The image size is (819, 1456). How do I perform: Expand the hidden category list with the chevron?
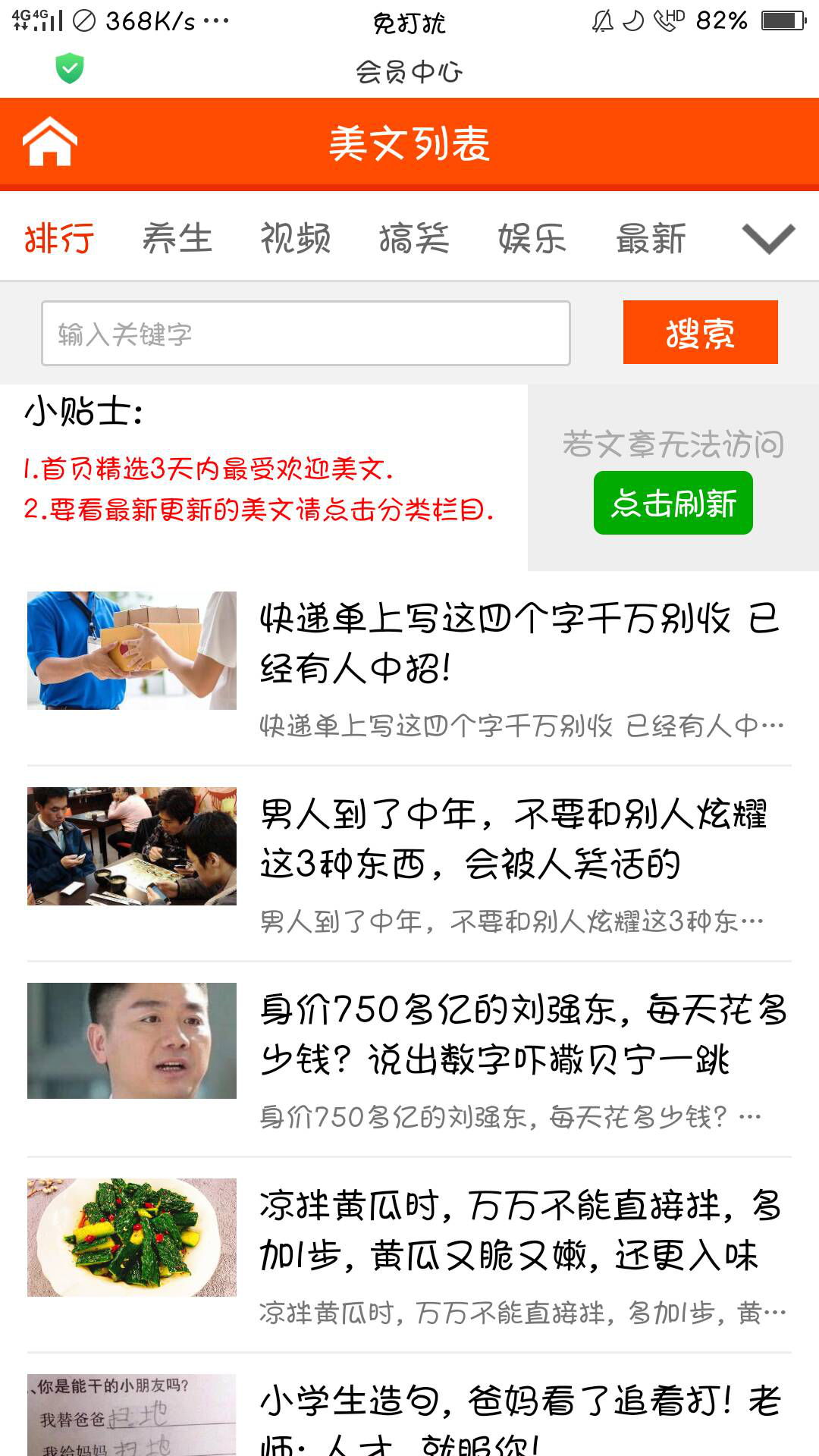(768, 239)
